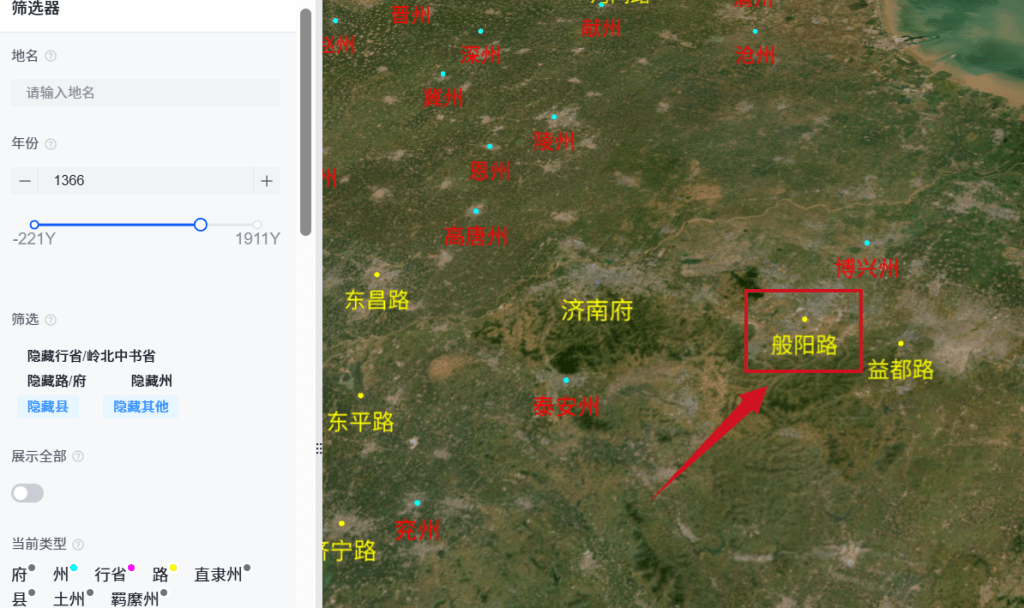Tap the 隐藏其他 filter chip
Image resolution: width=1024 pixels, height=608 pixels.
click(x=140, y=407)
